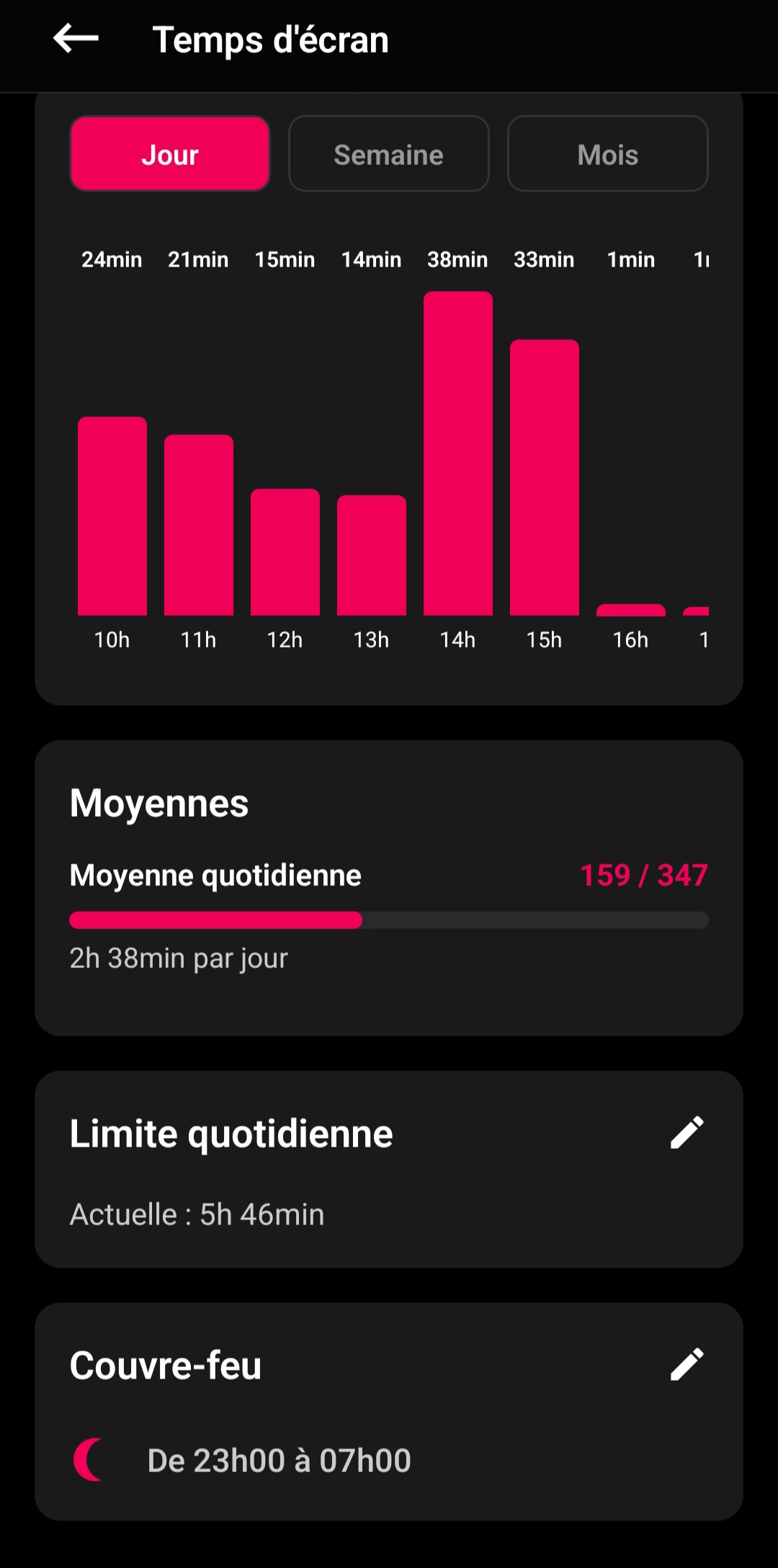The width and height of the screenshot is (778, 1568).
Task: Switch to the Mois tab
Action: point(607,153)
